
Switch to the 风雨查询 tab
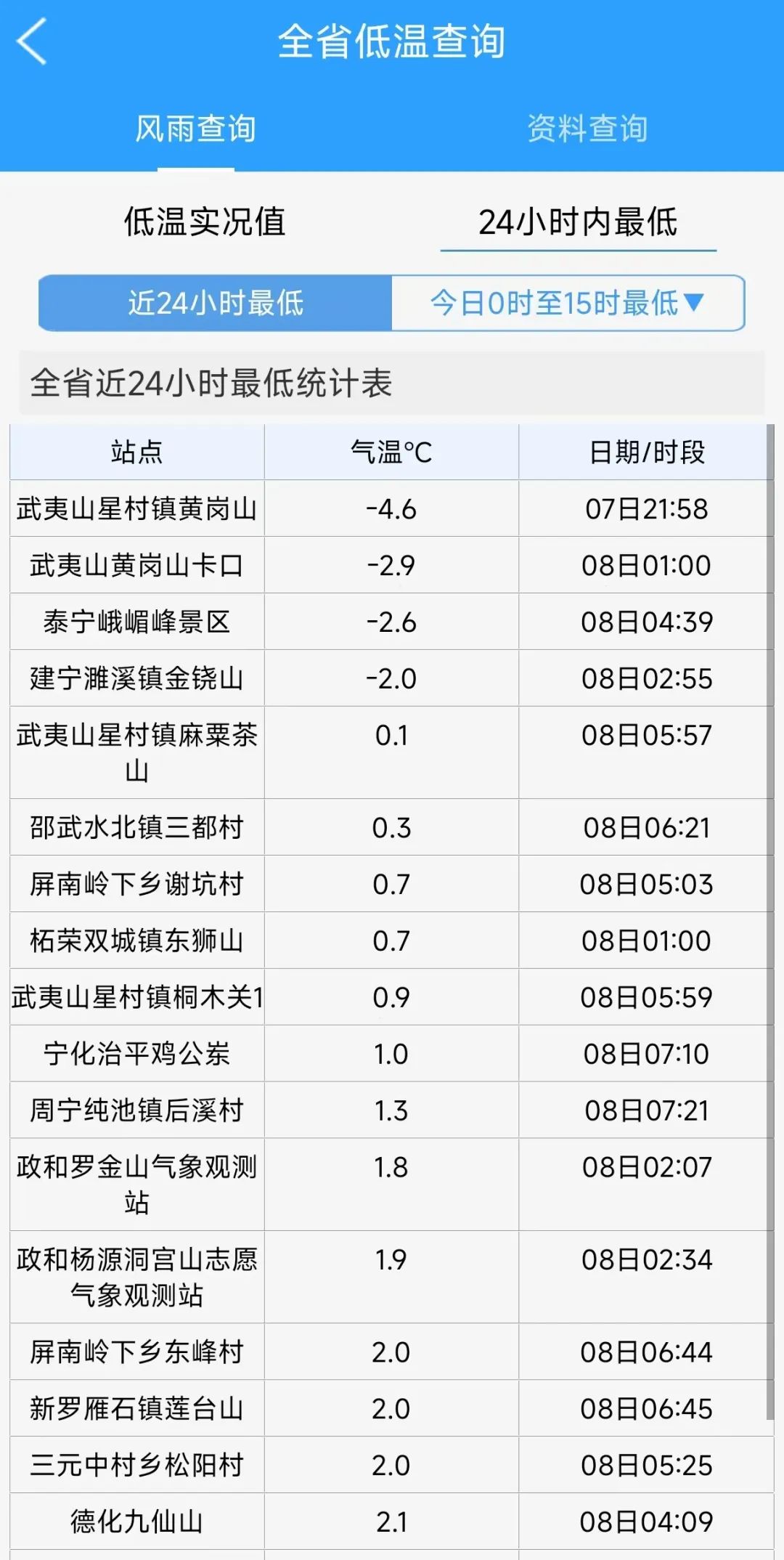(x=195, y=129)
